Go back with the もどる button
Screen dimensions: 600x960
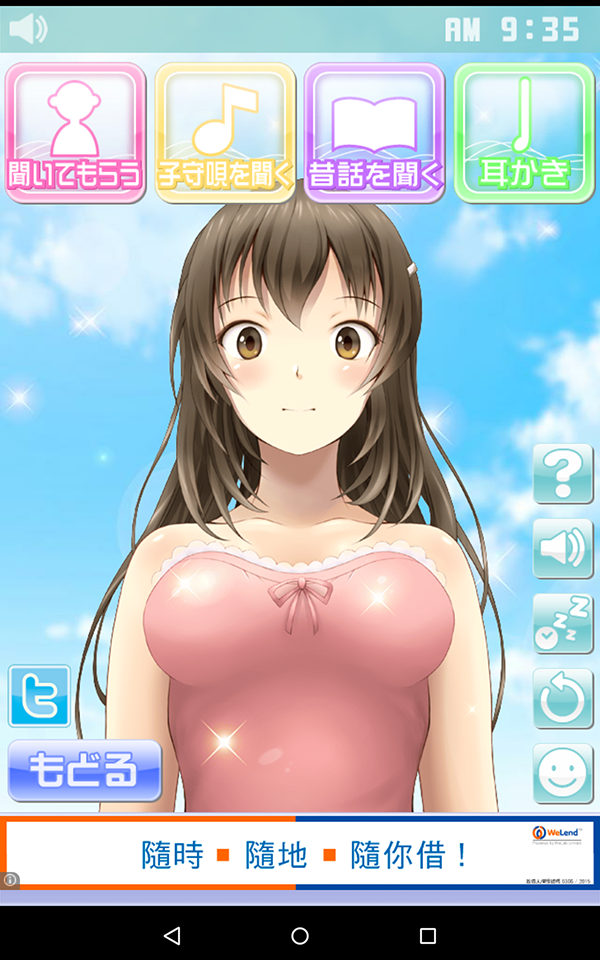tap(84, 771)
